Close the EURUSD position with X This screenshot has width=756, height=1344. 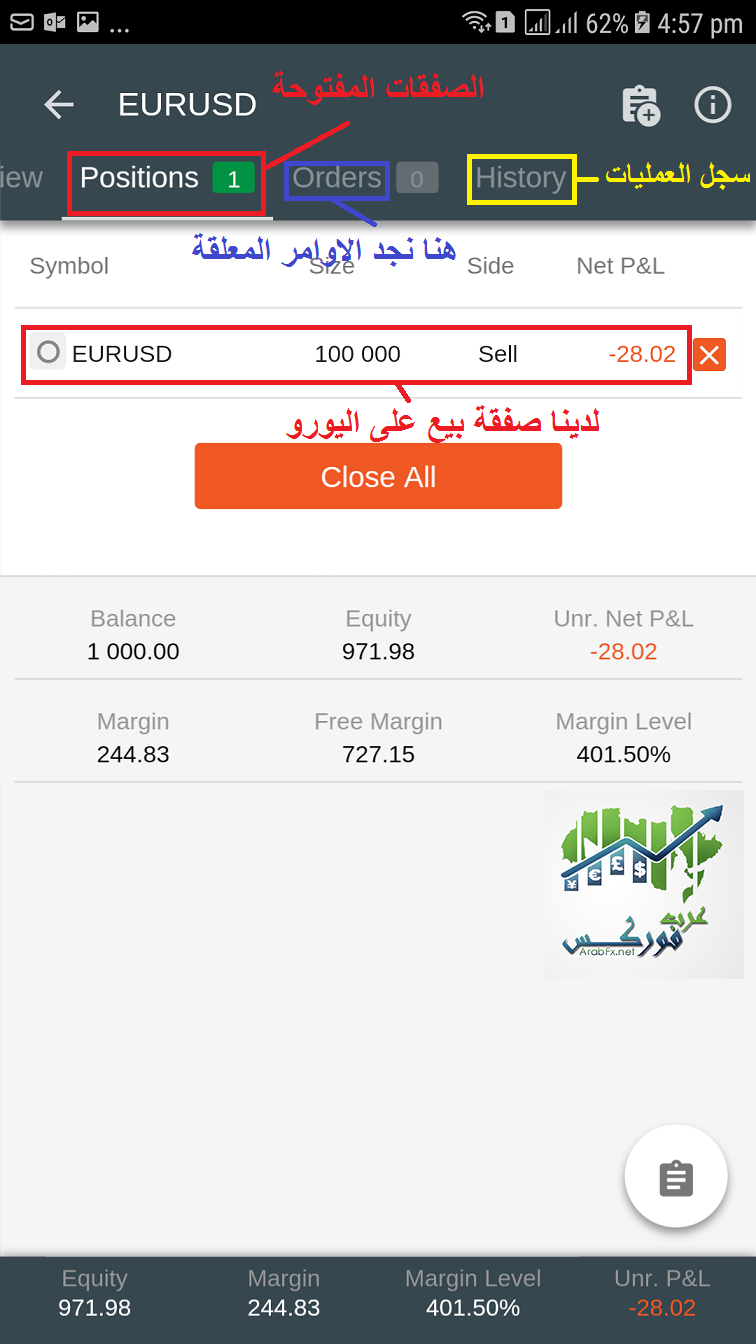click(x=709, y=354)
